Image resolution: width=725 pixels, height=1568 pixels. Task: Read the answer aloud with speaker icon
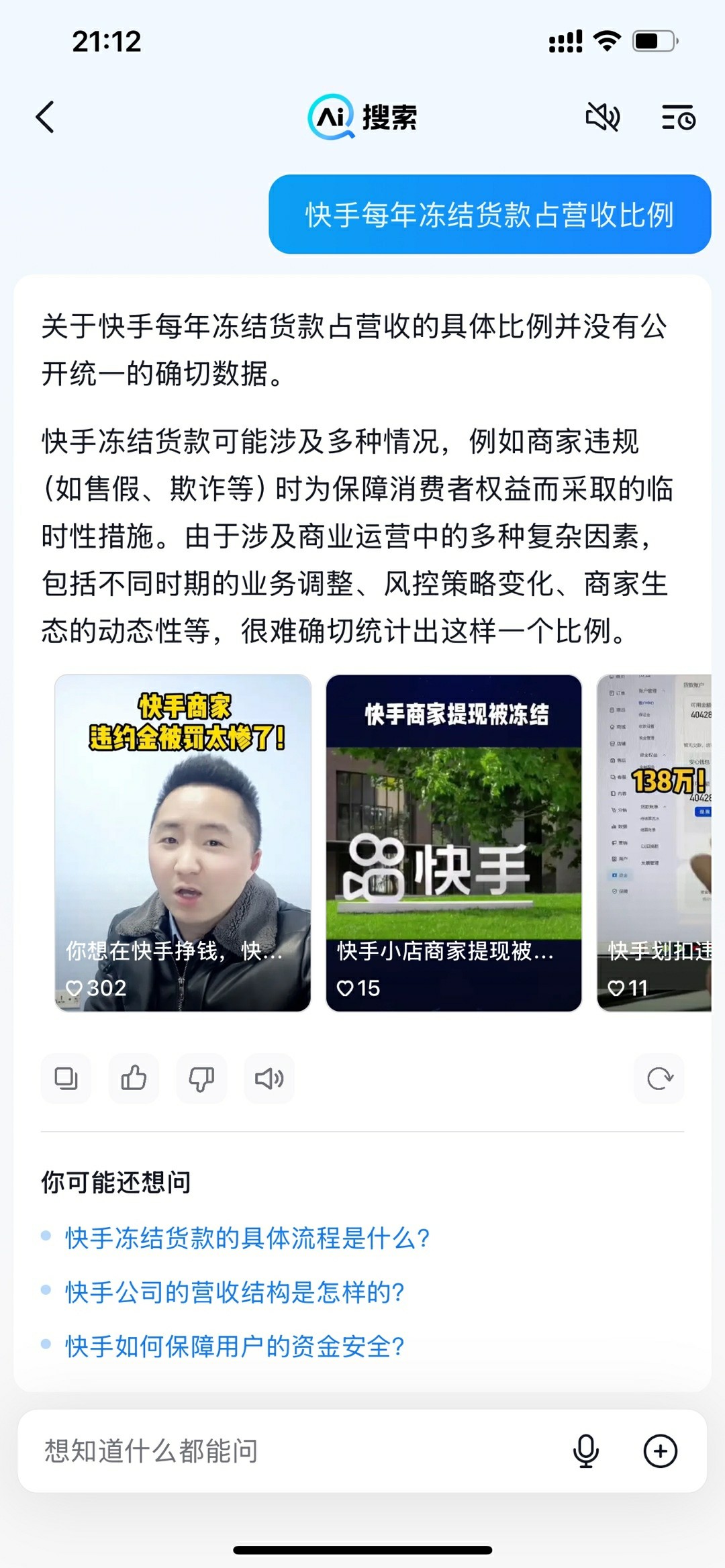[269, 1079]
